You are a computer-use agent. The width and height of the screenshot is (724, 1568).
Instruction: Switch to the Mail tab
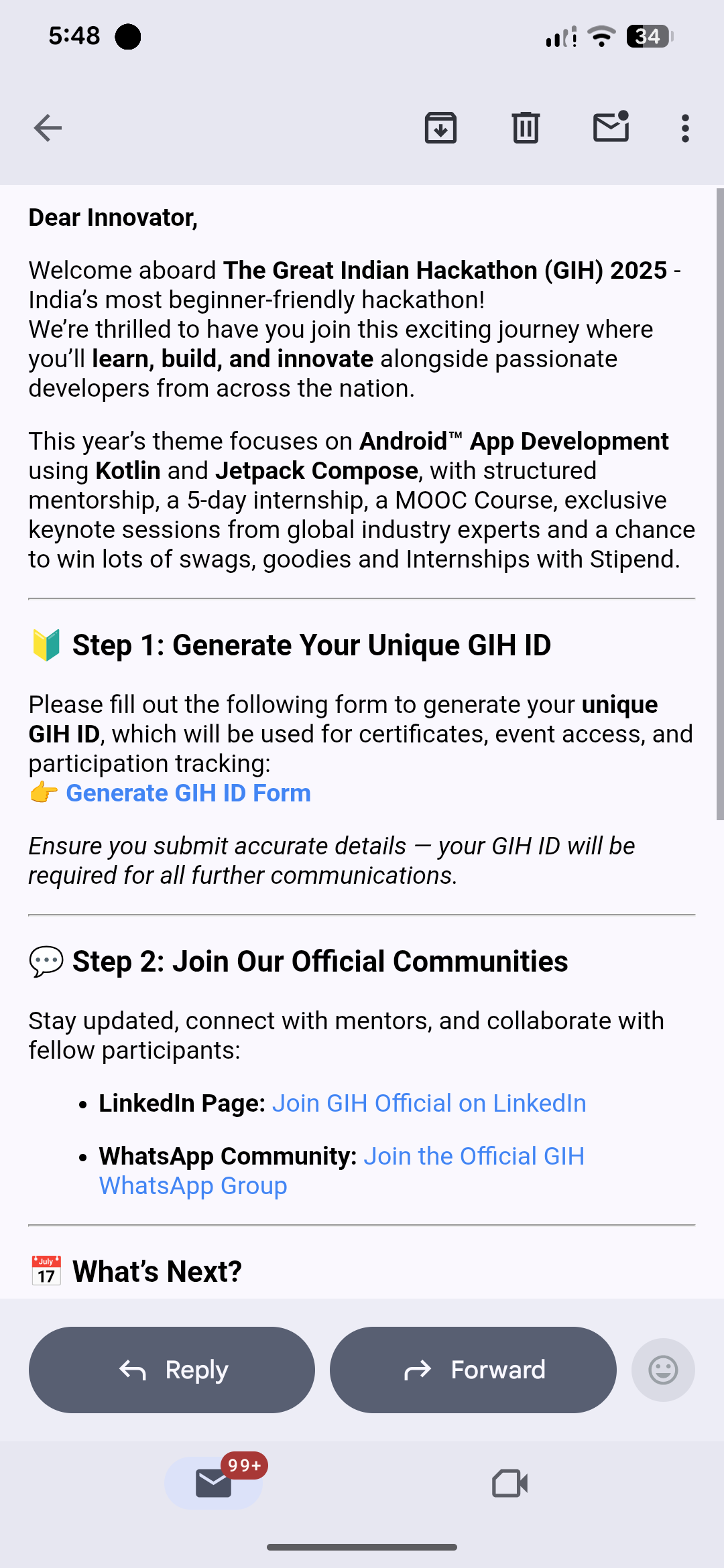(214, 1483)
